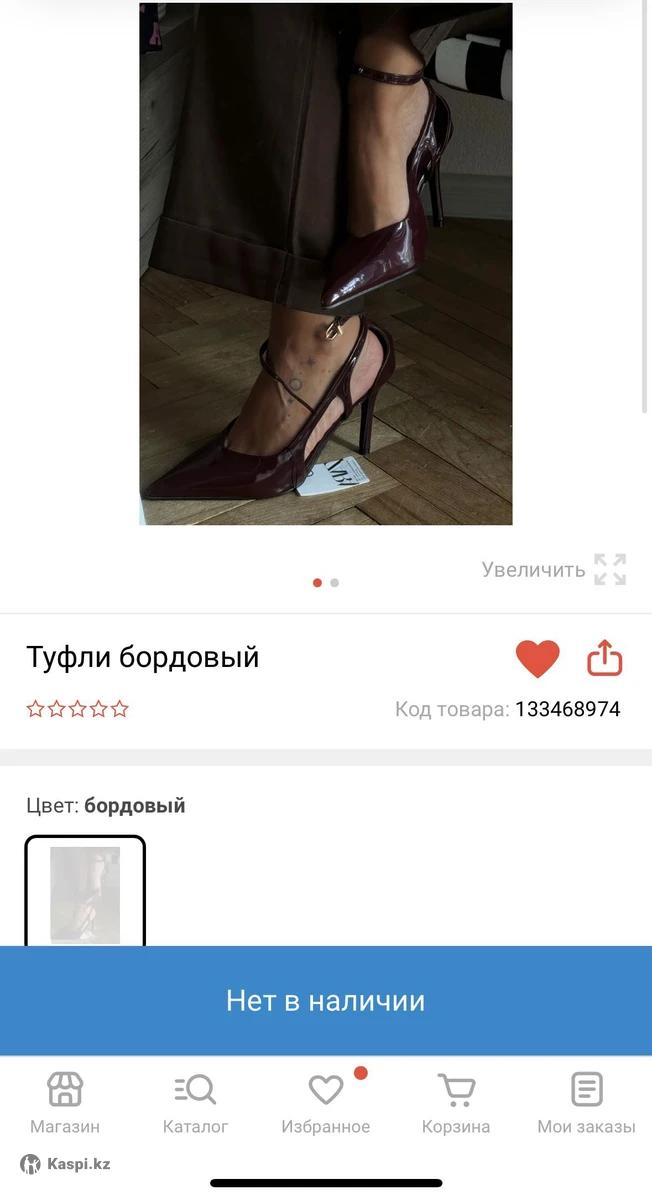
Task: Switch to the Магазин tab
Action: [x=65, y=1103]
